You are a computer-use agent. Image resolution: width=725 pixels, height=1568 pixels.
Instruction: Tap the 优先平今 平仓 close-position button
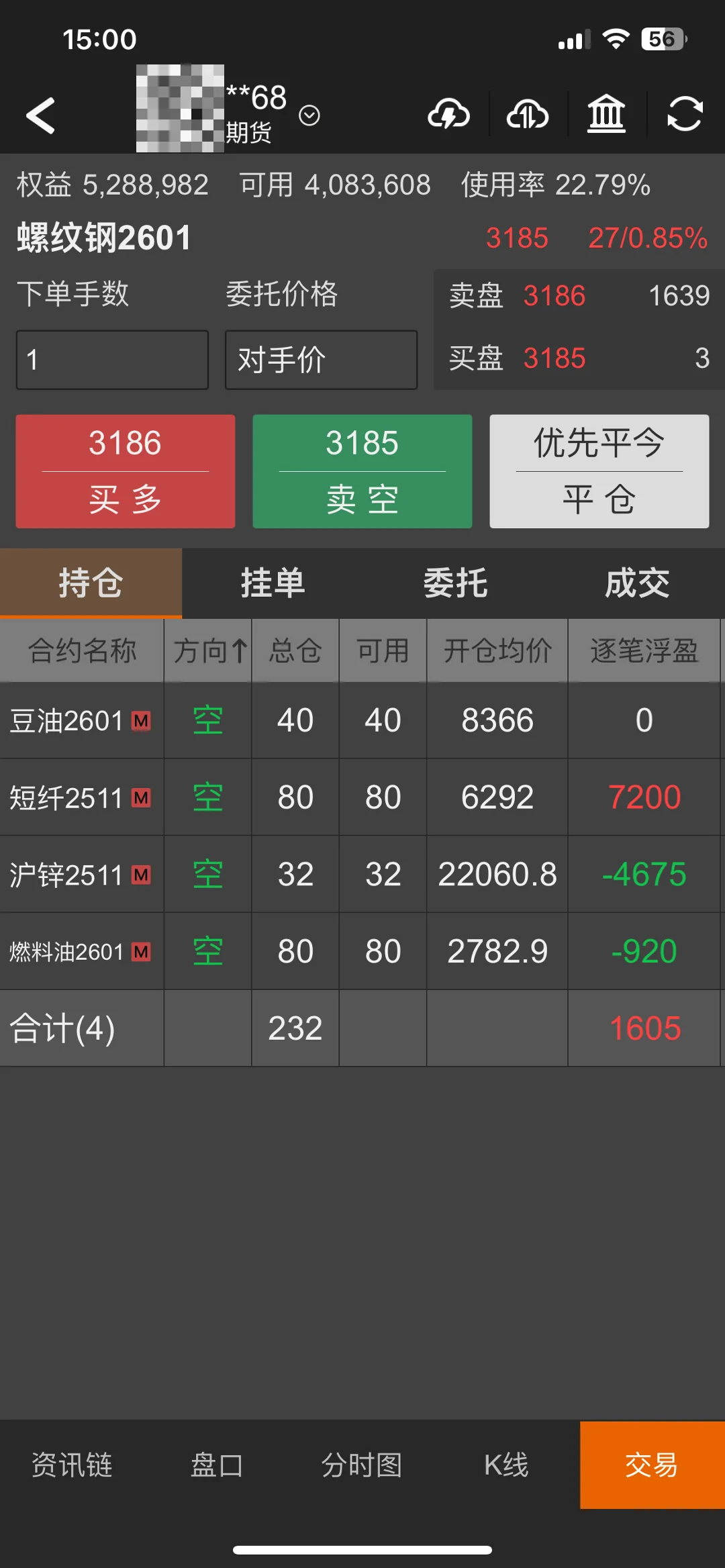pos(598,471)
